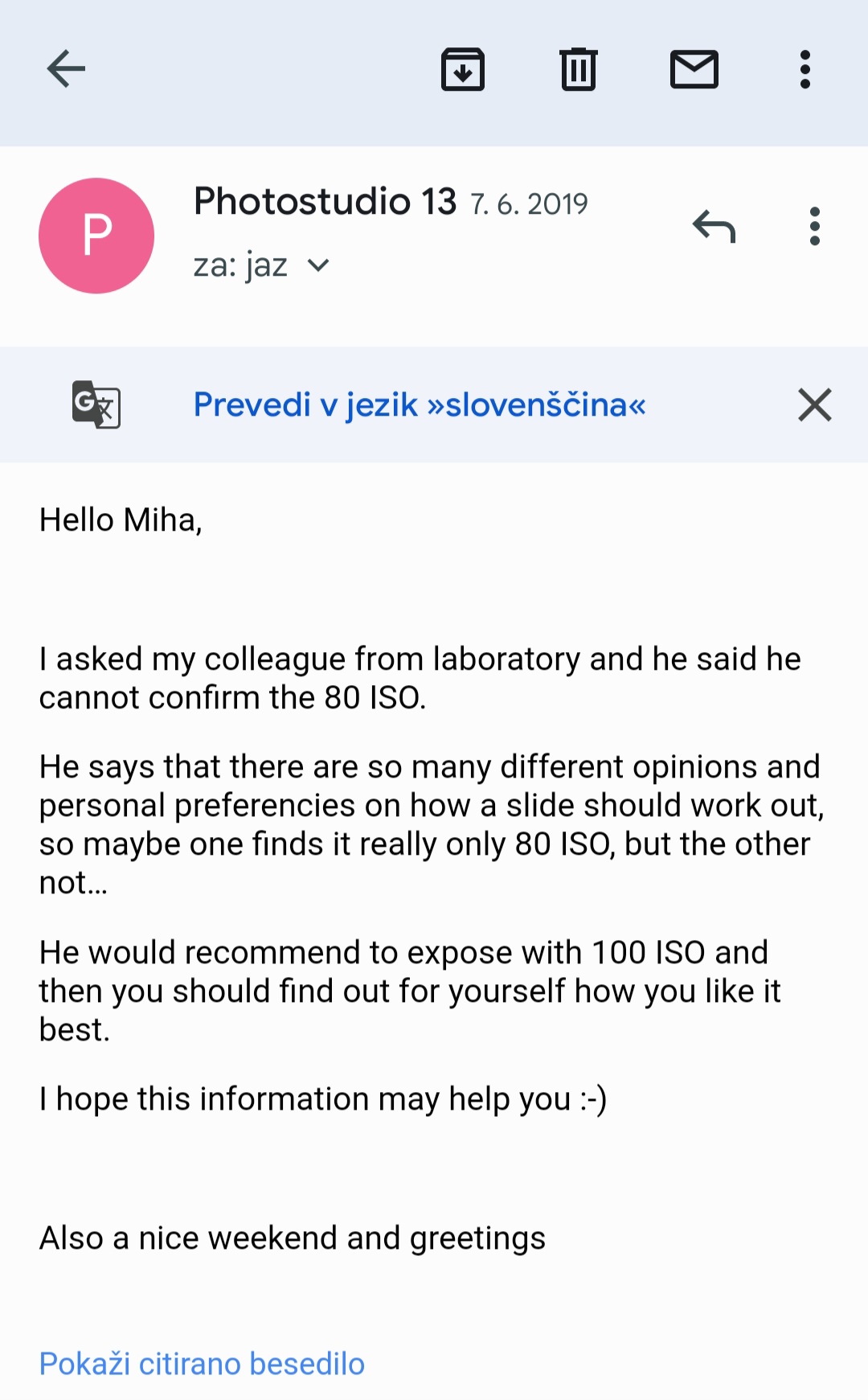Tap the Google Translate icon

[x=96, y=404]
